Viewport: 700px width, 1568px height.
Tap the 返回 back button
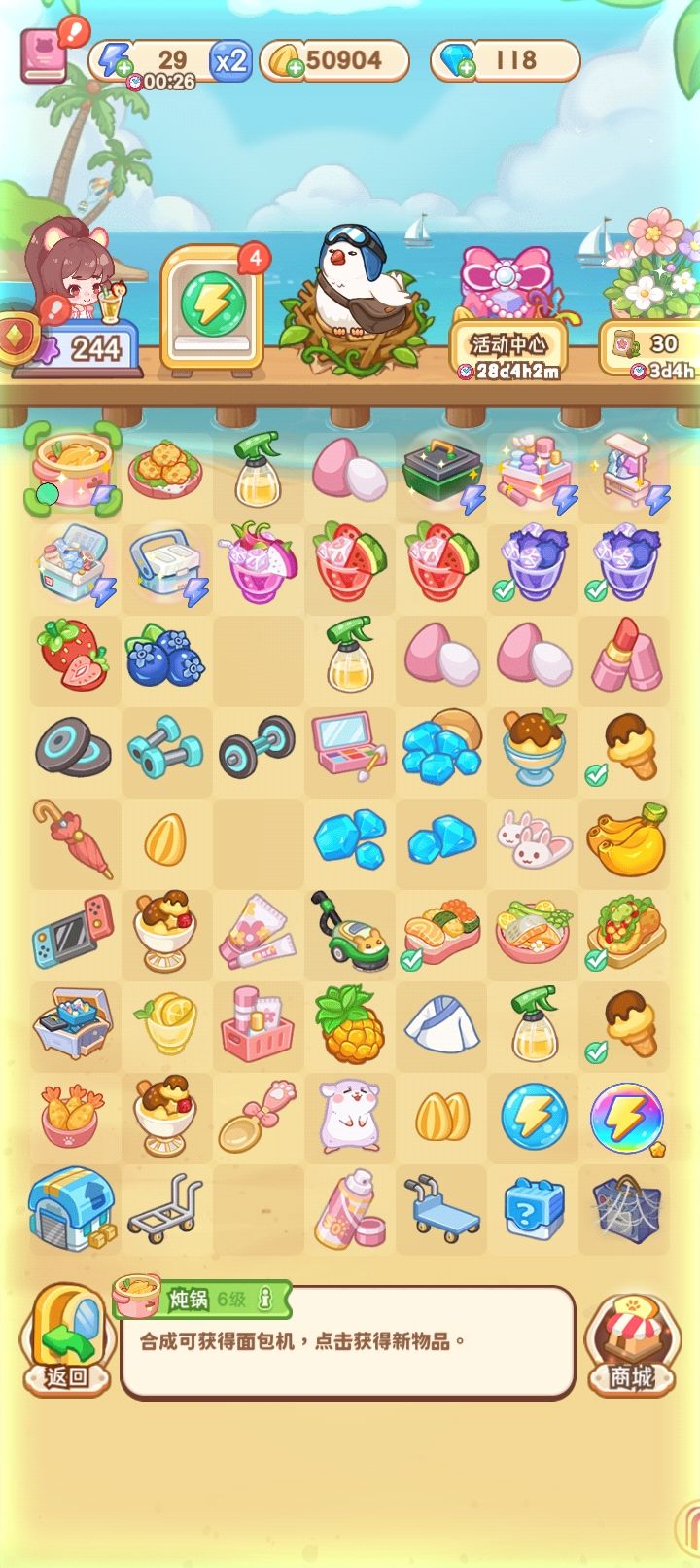(x=66, y=1338)
